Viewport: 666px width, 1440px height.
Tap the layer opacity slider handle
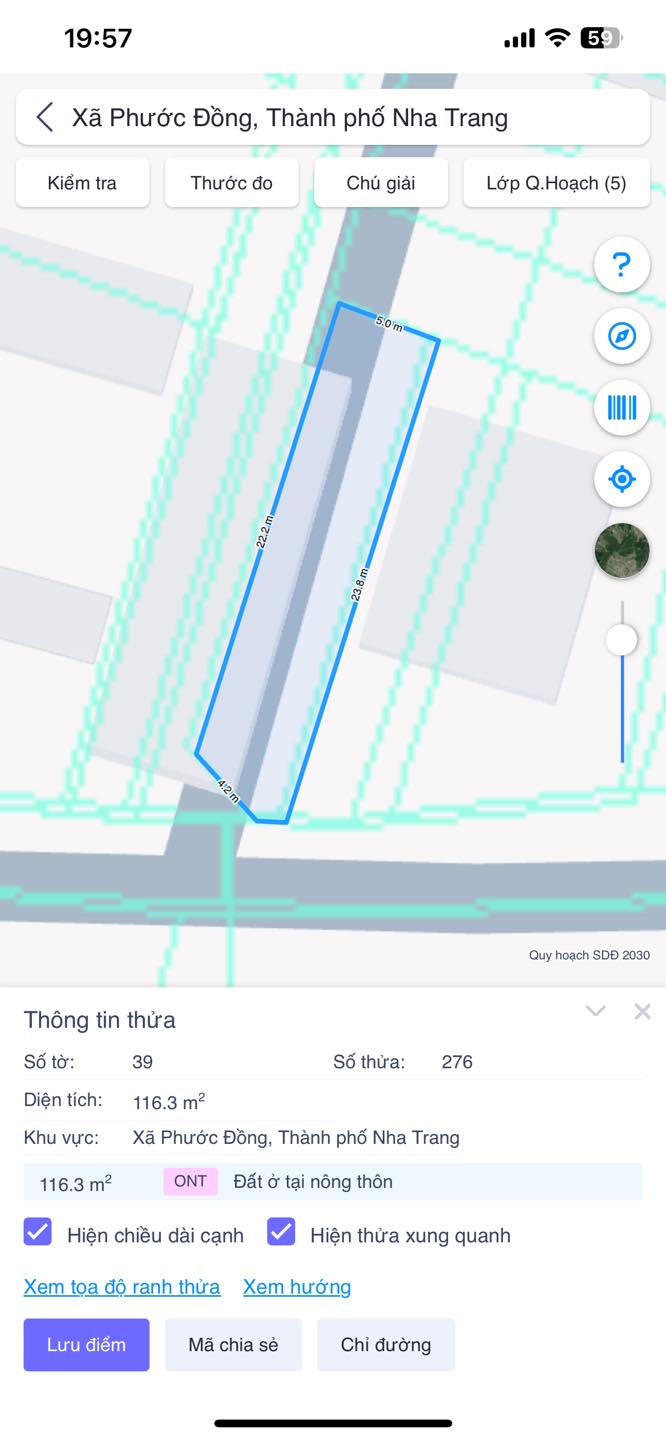click(622, 640)
